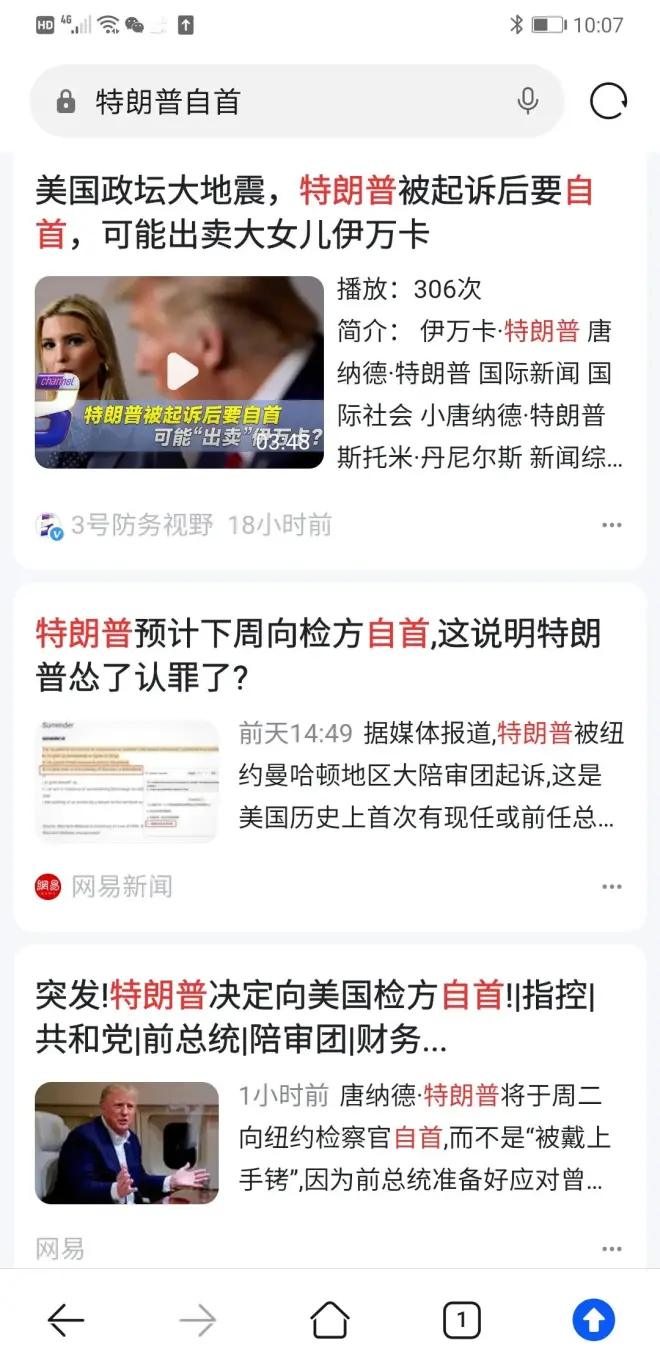The width and height of the screenshot is (660, 1371).
Task: Open the 3号防务视野 source profile
Action: click(140, 525)
